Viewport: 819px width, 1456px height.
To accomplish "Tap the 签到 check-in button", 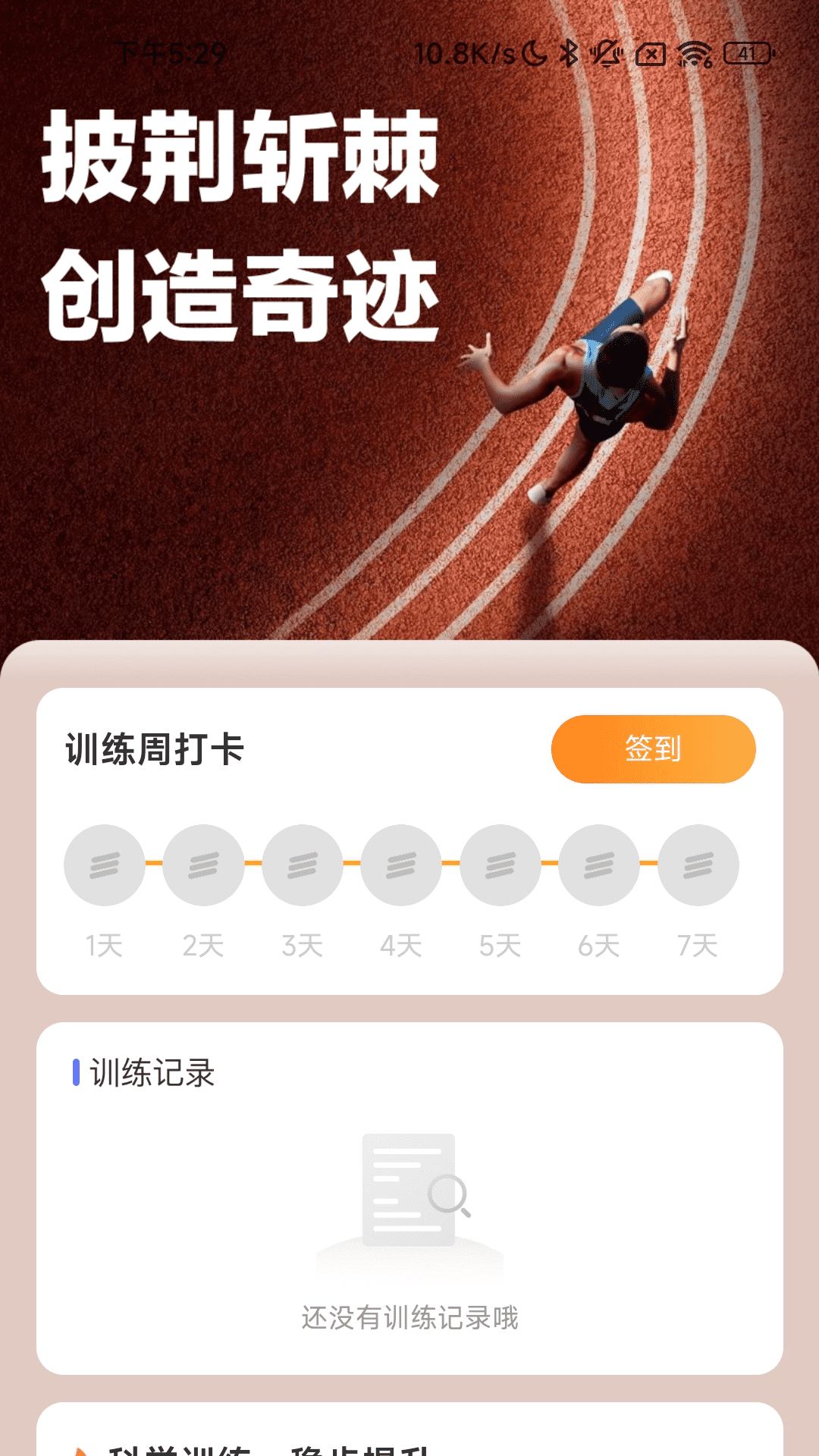I will (x=653, y=748).
